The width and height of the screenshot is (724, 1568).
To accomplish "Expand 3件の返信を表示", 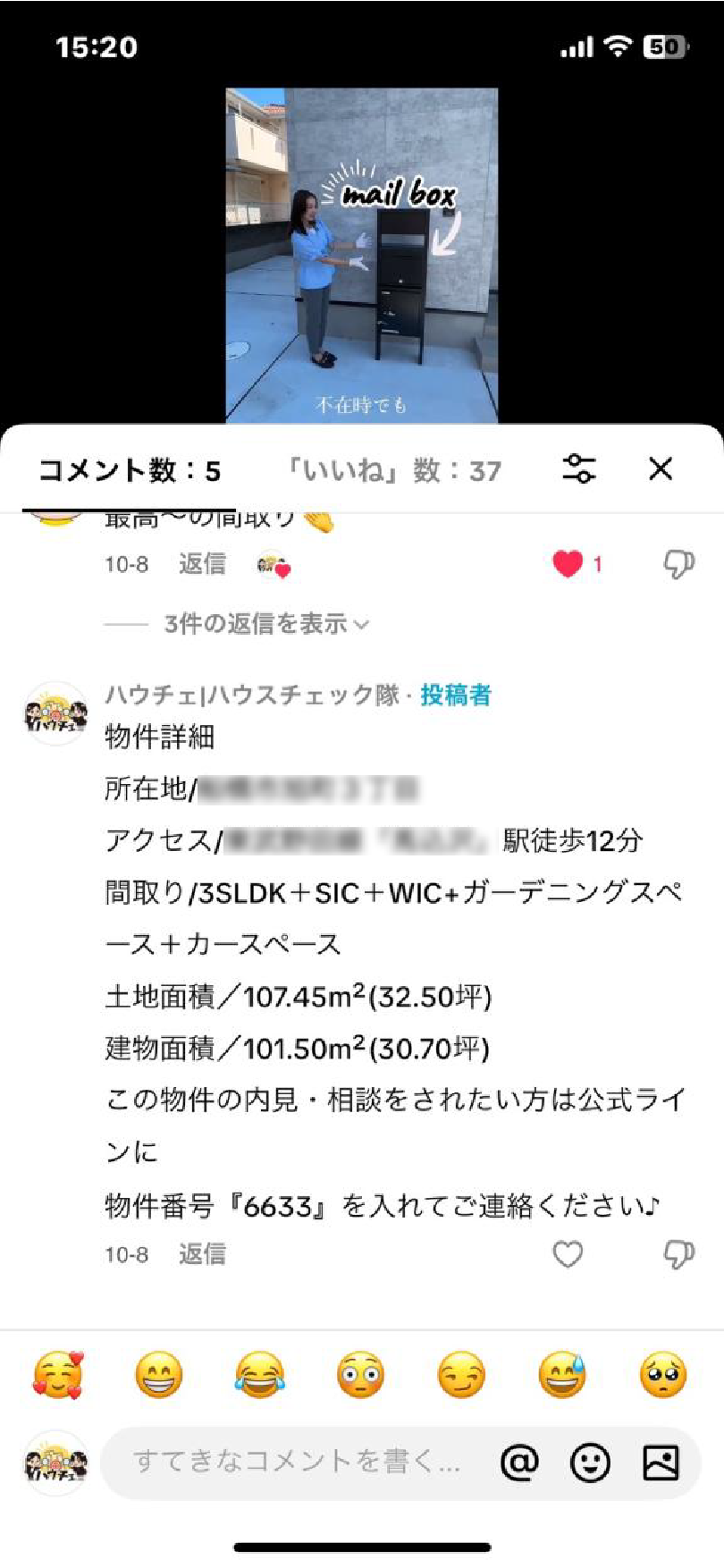I will coord(265,623).
